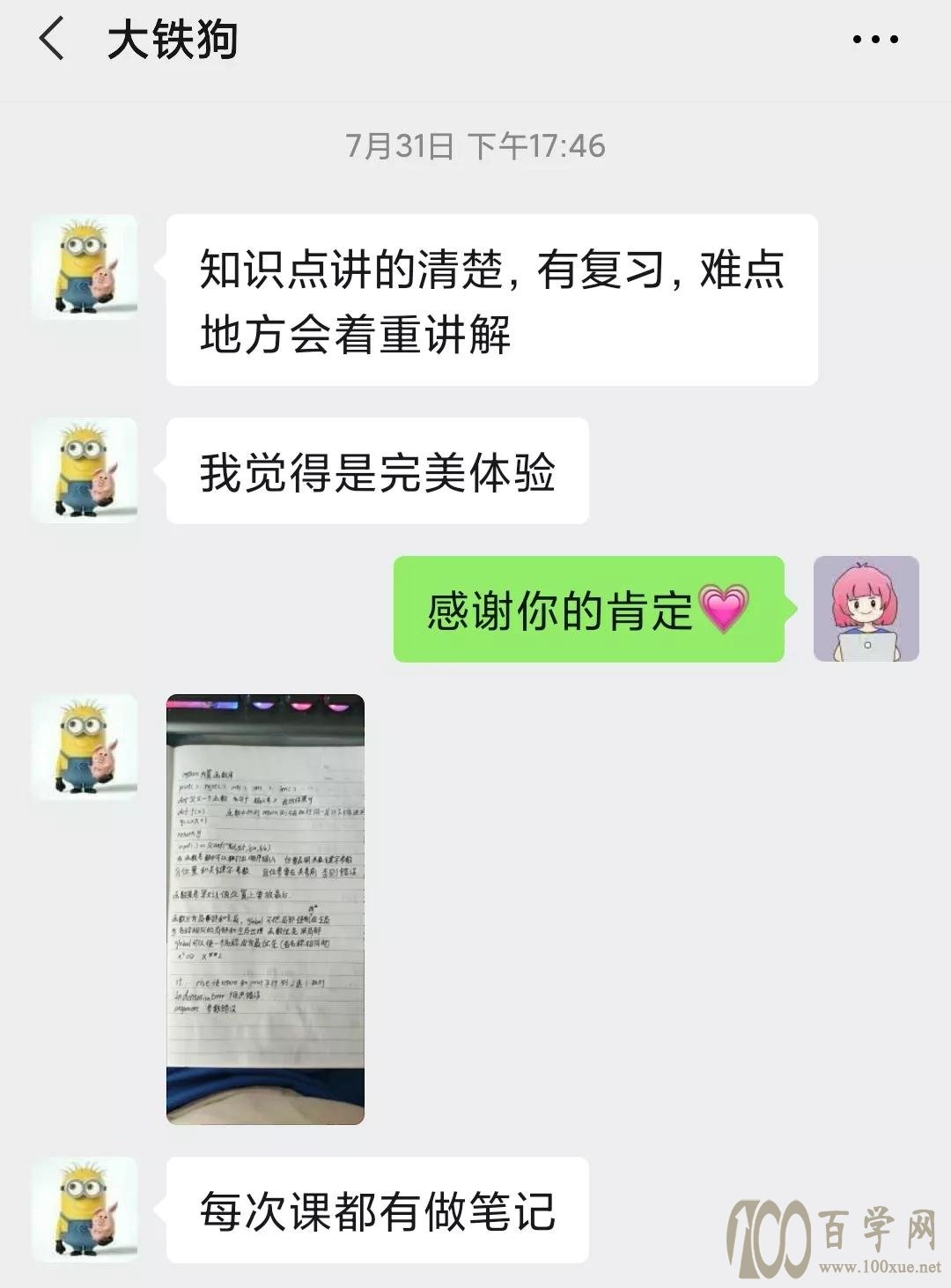
Task: Tap the pink-haired girl avatar
Action: 866,609
